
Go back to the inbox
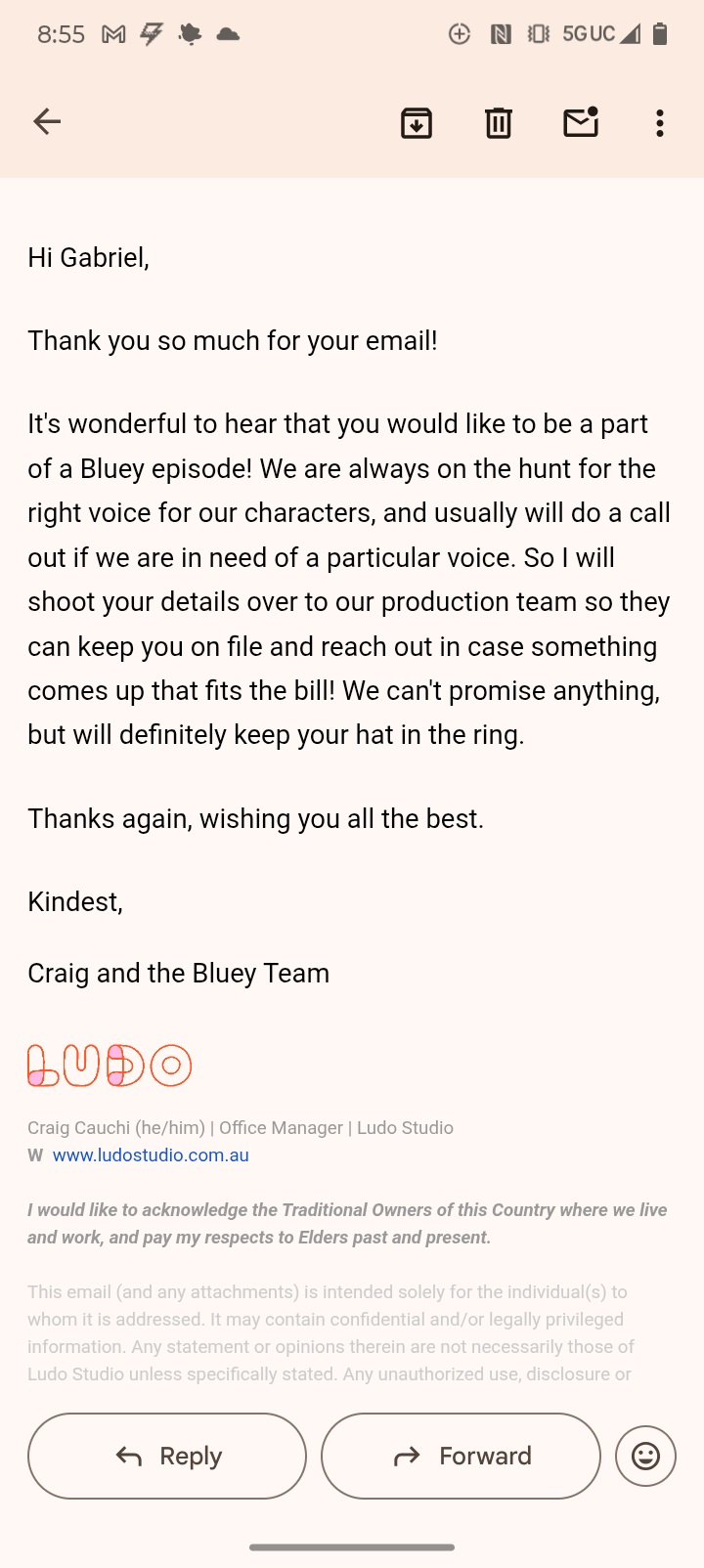(x=47, y=122)
